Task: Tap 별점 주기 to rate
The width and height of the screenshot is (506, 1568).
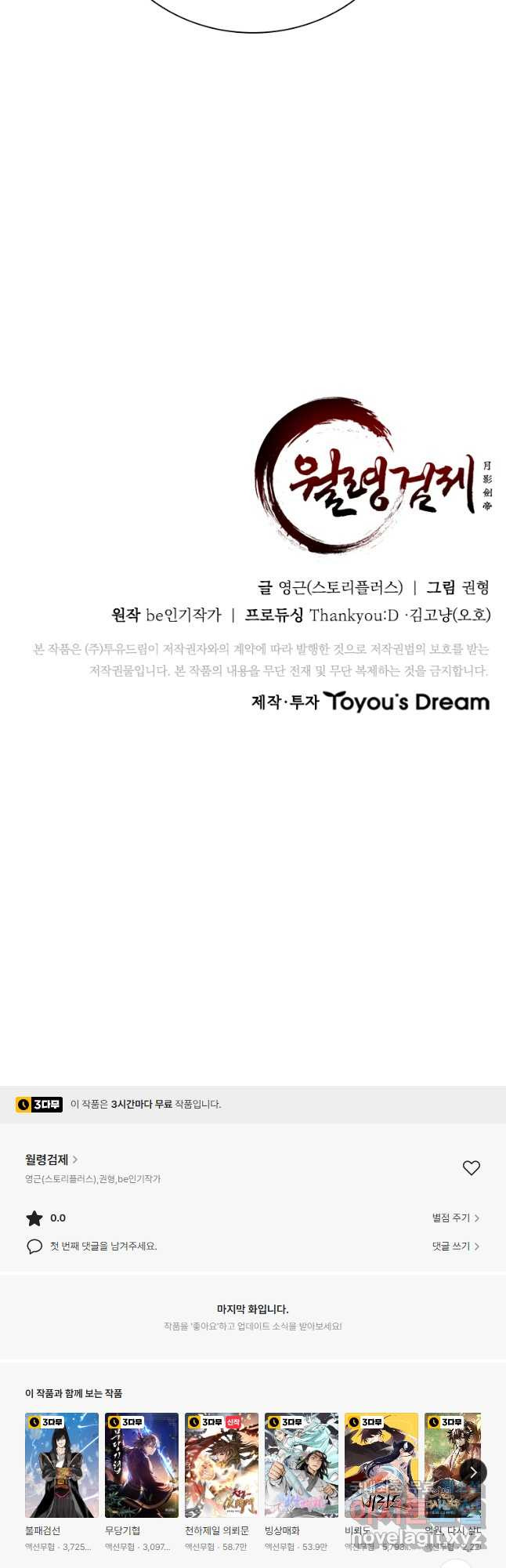Action: 455,1218
